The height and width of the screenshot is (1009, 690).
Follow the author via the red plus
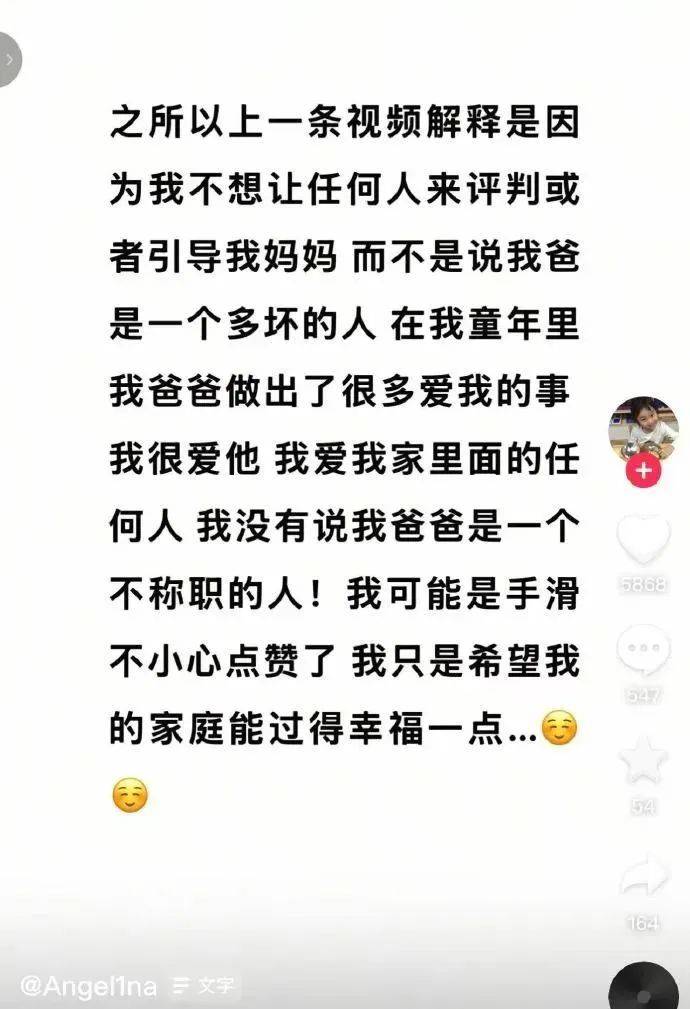point(643,470)
